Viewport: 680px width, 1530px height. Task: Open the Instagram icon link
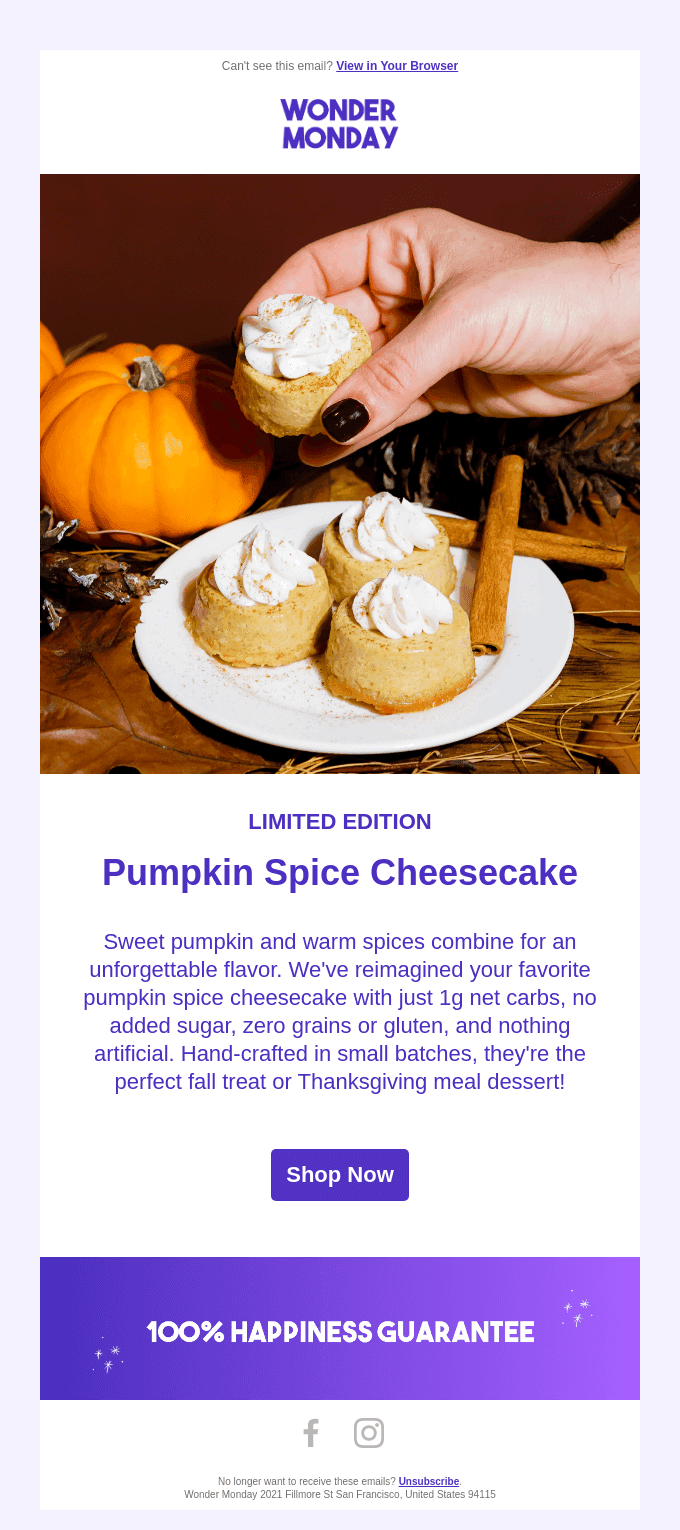[369, 1433]
